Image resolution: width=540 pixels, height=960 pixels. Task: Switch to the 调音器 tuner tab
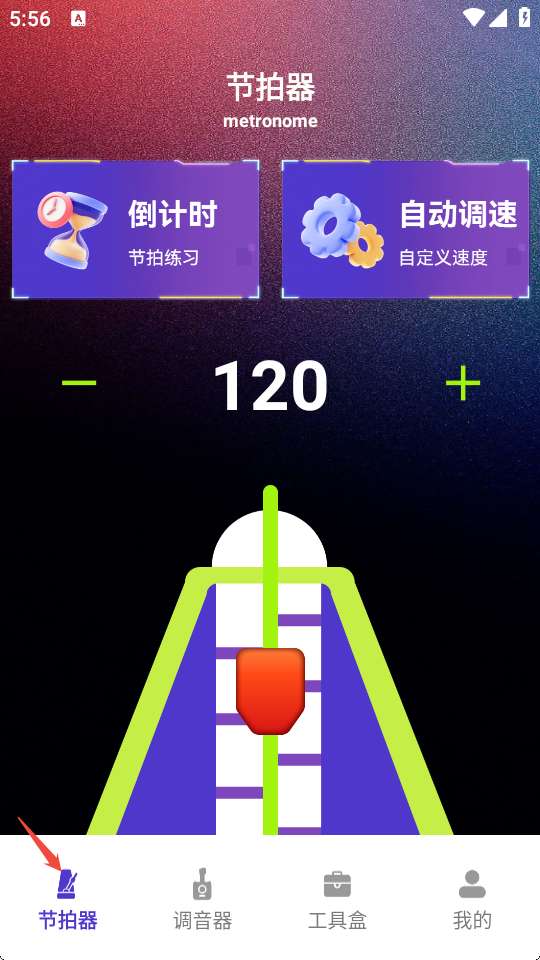tap(203, 899)
